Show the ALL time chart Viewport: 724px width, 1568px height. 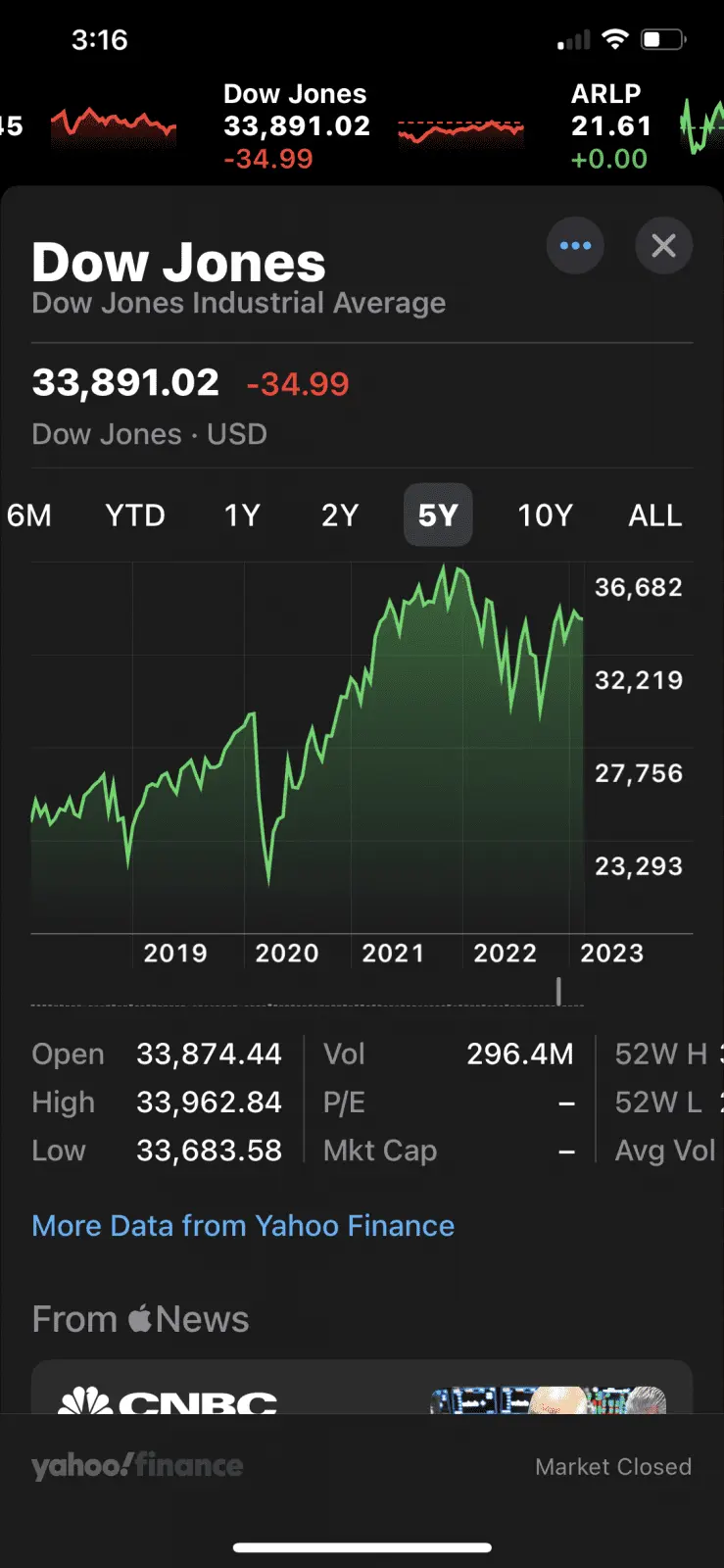pos(654,515)
